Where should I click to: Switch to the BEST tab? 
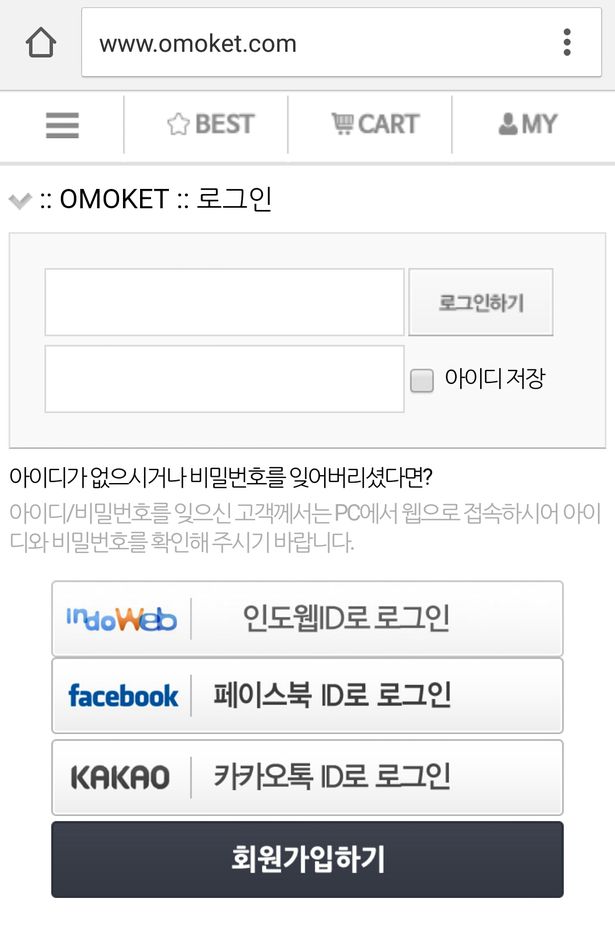coord(210,125)
